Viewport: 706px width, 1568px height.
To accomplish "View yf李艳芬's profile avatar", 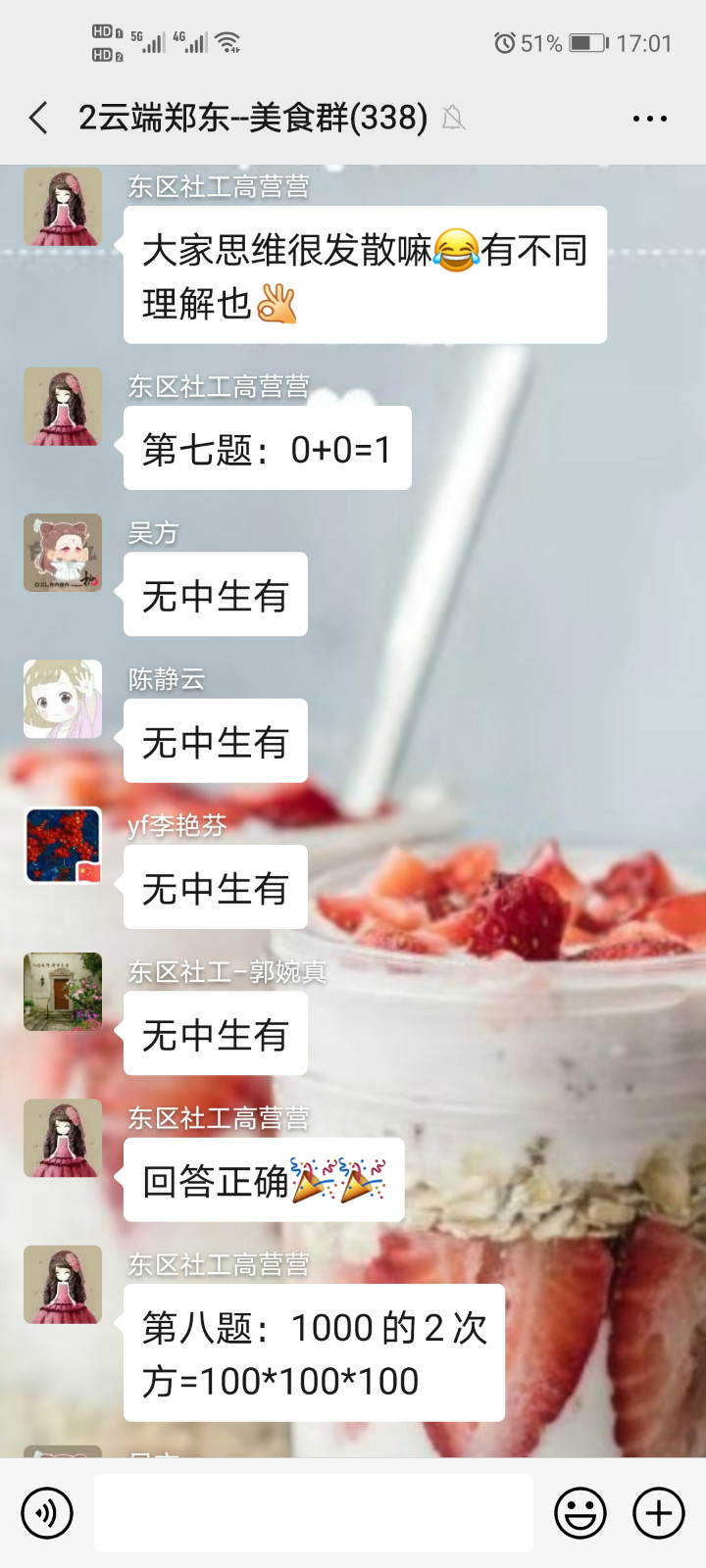I will point(63,845).
